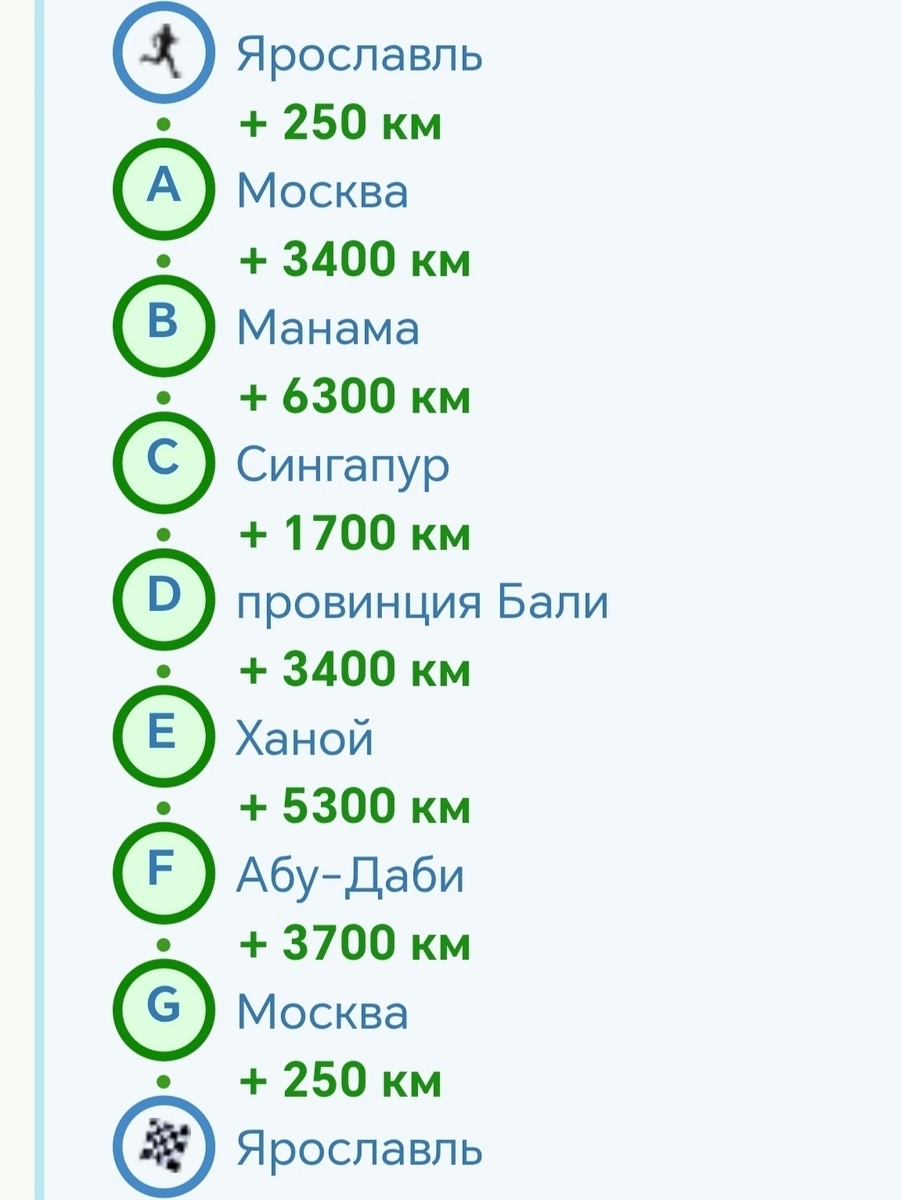Select waypoint marker B
The image size is (901, 1200).
point(163,327)
